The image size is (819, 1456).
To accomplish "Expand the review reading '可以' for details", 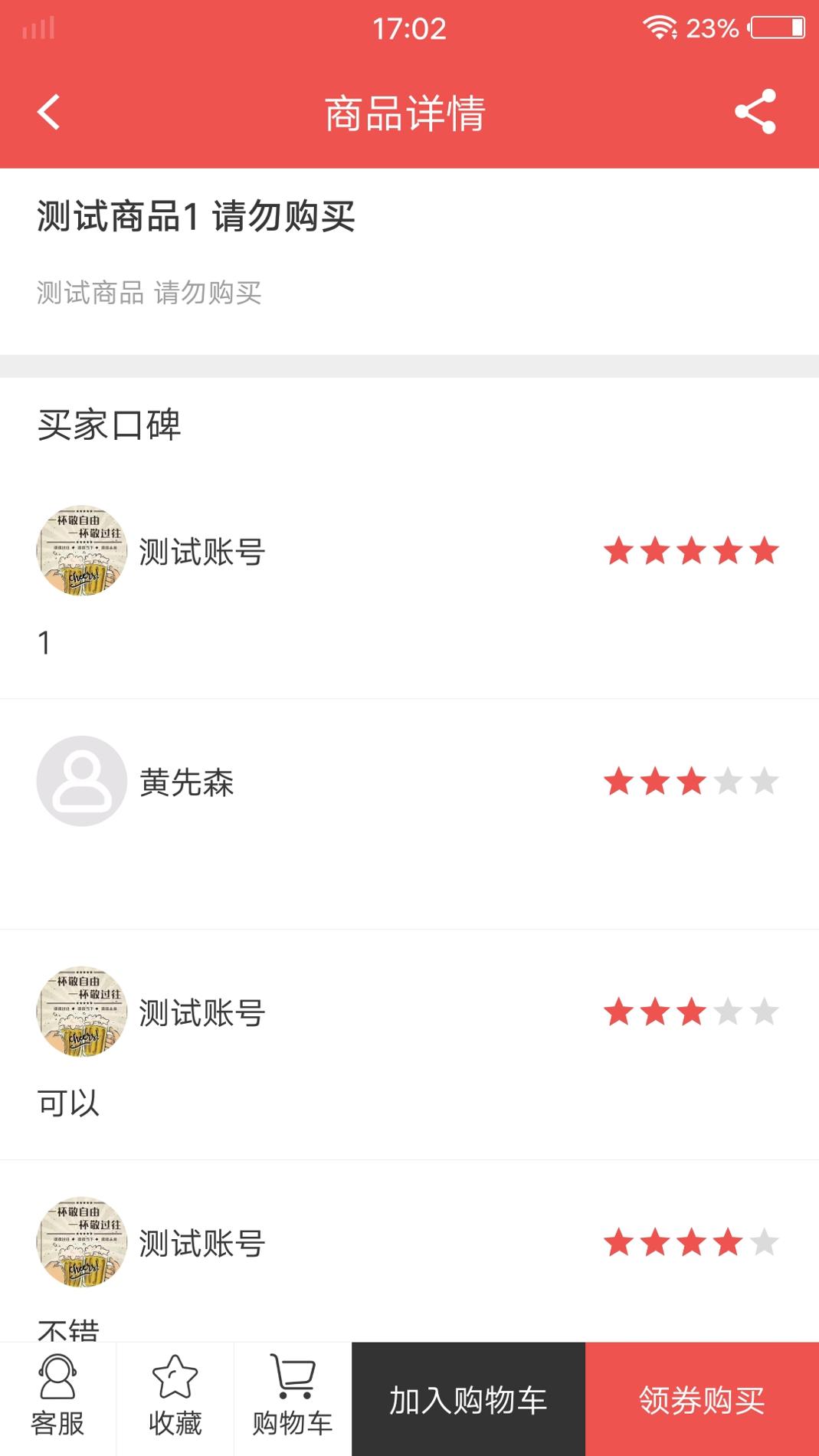I will 67,1102.
